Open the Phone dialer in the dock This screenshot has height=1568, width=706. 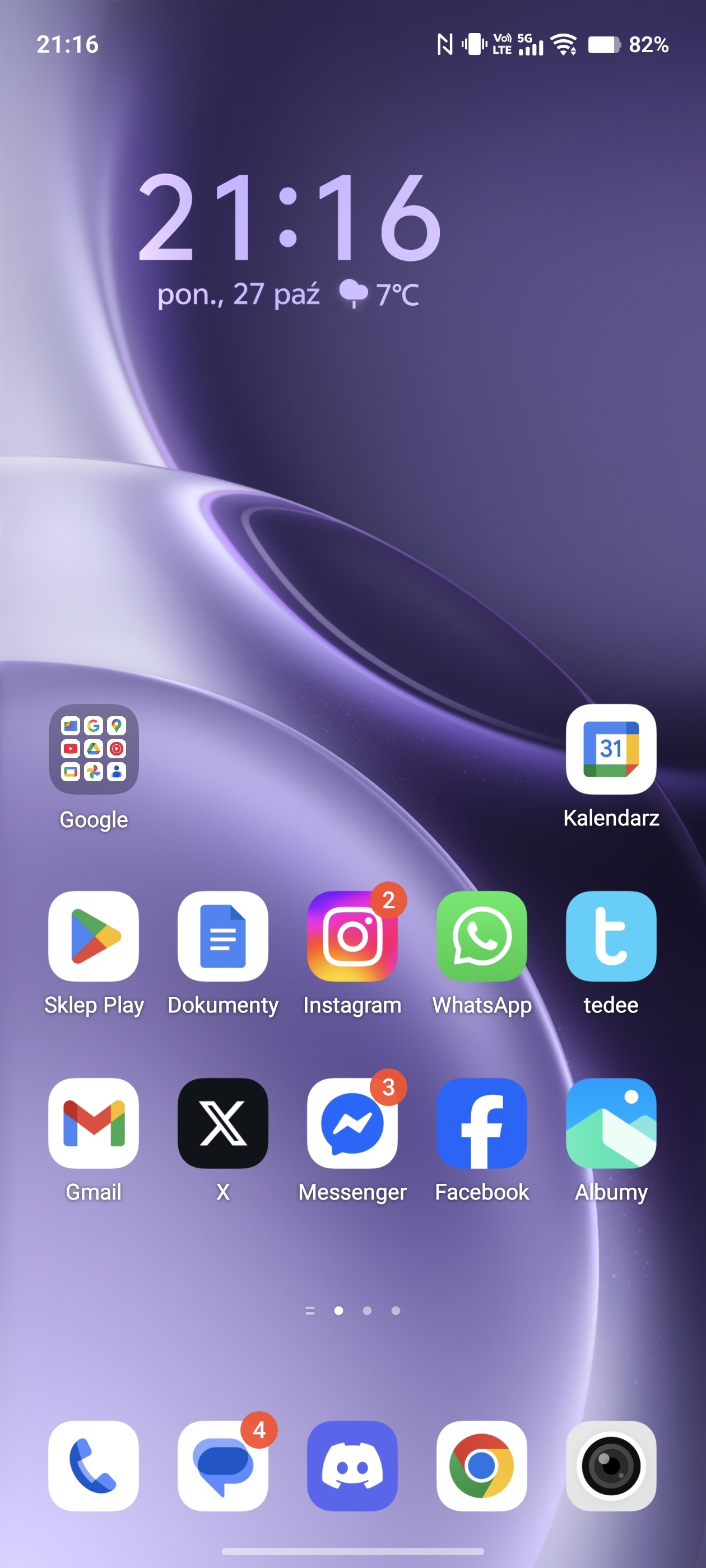tap(93, 1466)
